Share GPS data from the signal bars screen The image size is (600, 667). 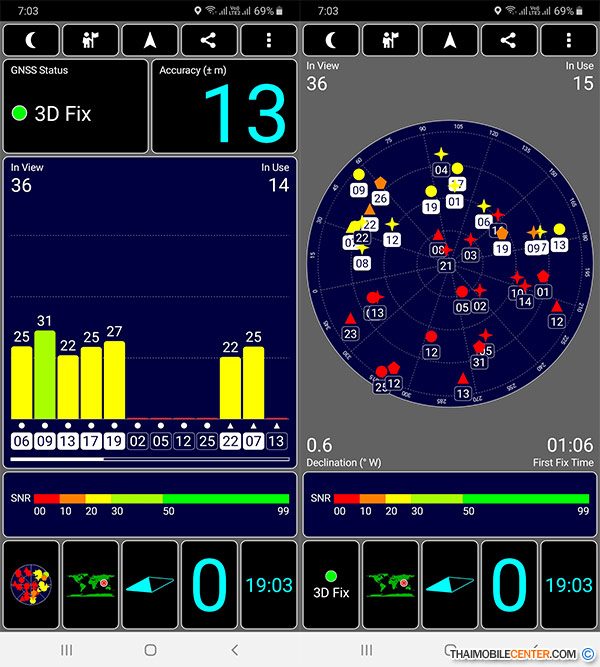pos(209,40)
